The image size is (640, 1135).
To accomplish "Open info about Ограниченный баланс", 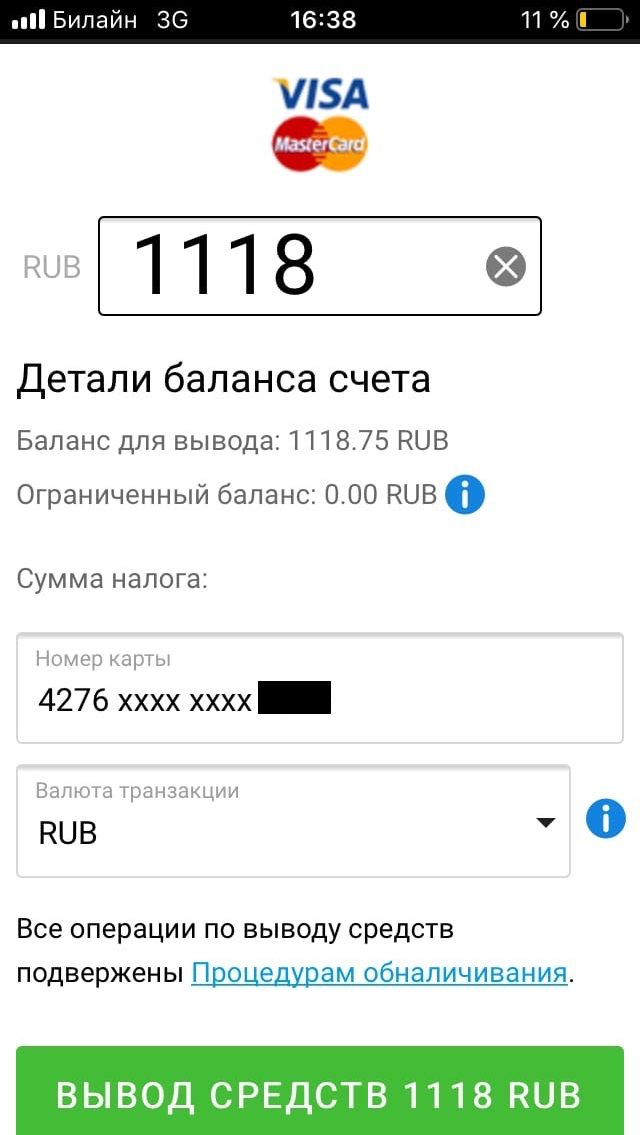I will [x=465, y=494].
